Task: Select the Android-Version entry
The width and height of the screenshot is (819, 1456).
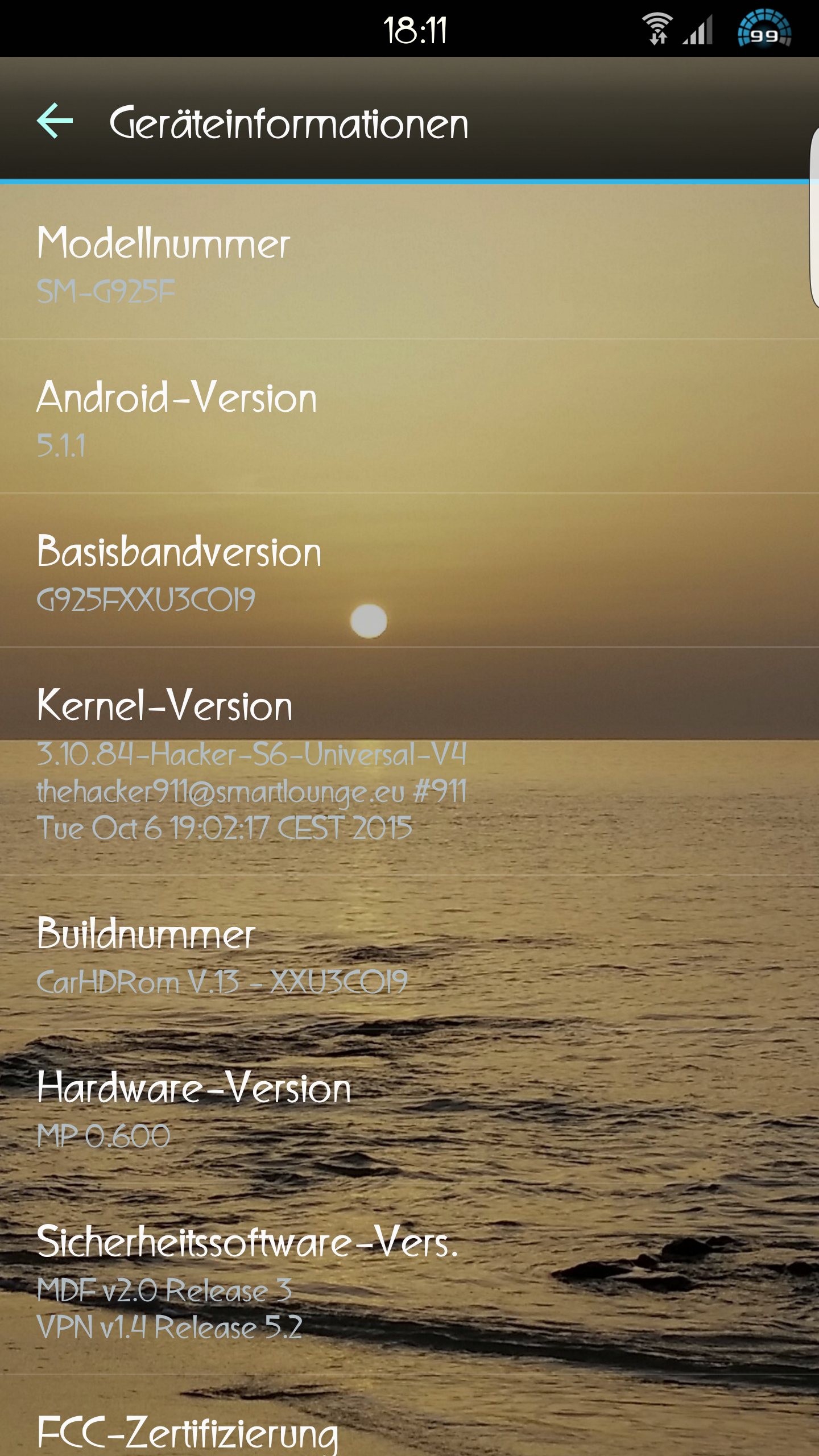Action: [x=409, y=416]
